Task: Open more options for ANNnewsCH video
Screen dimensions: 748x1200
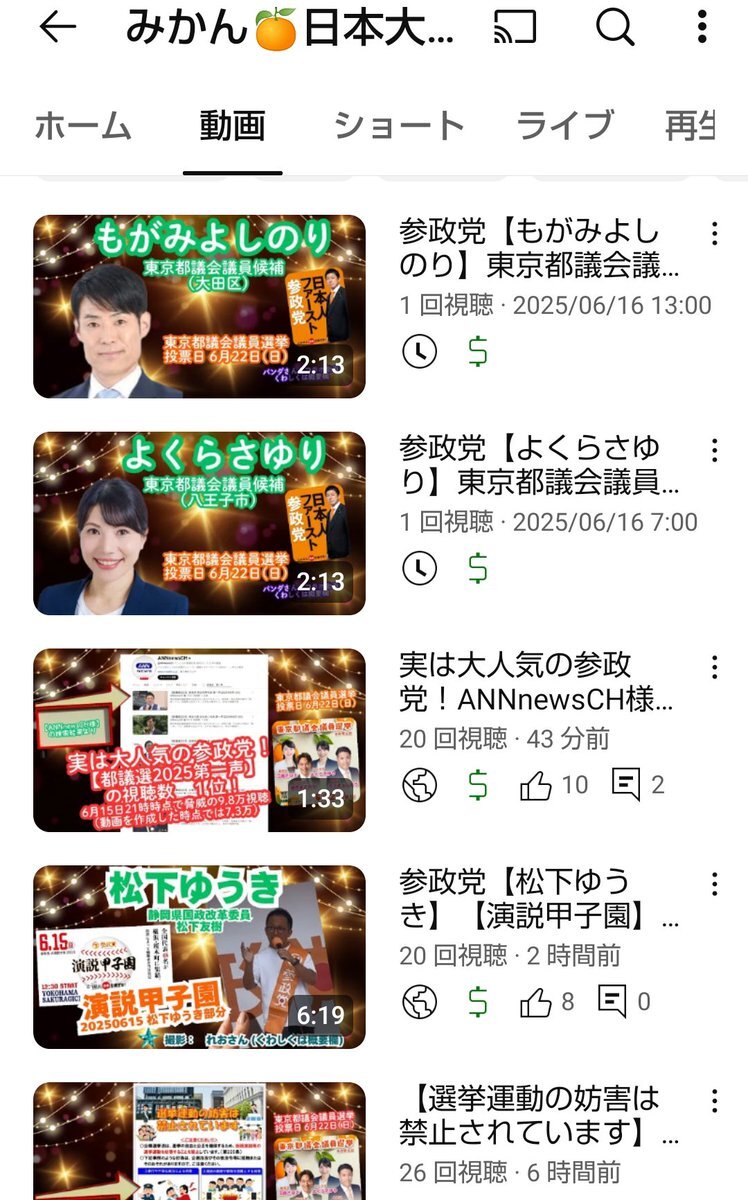Action: (x=714, y=667)
